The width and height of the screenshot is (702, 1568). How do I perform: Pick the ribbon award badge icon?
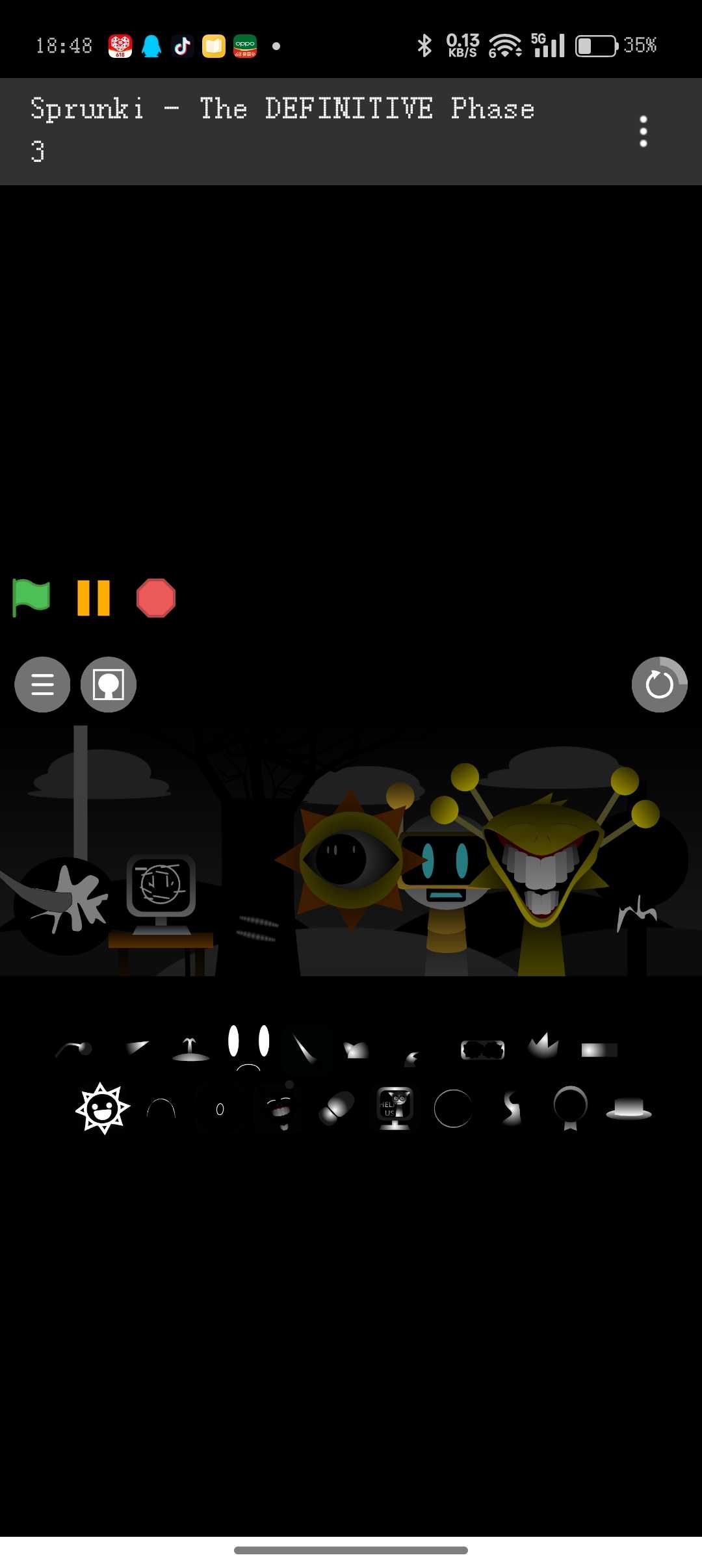click(570, 1108)
